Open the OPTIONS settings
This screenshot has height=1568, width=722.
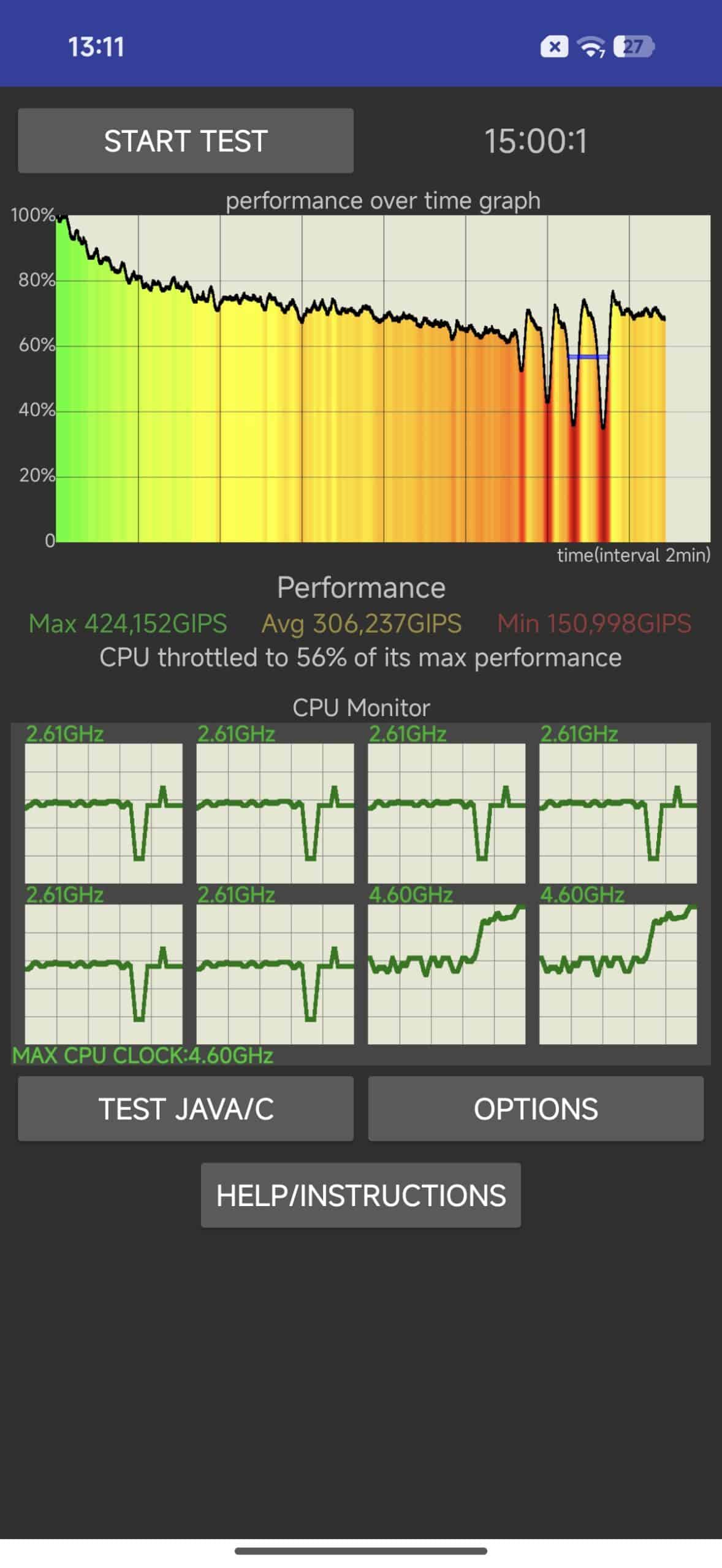536,1109
